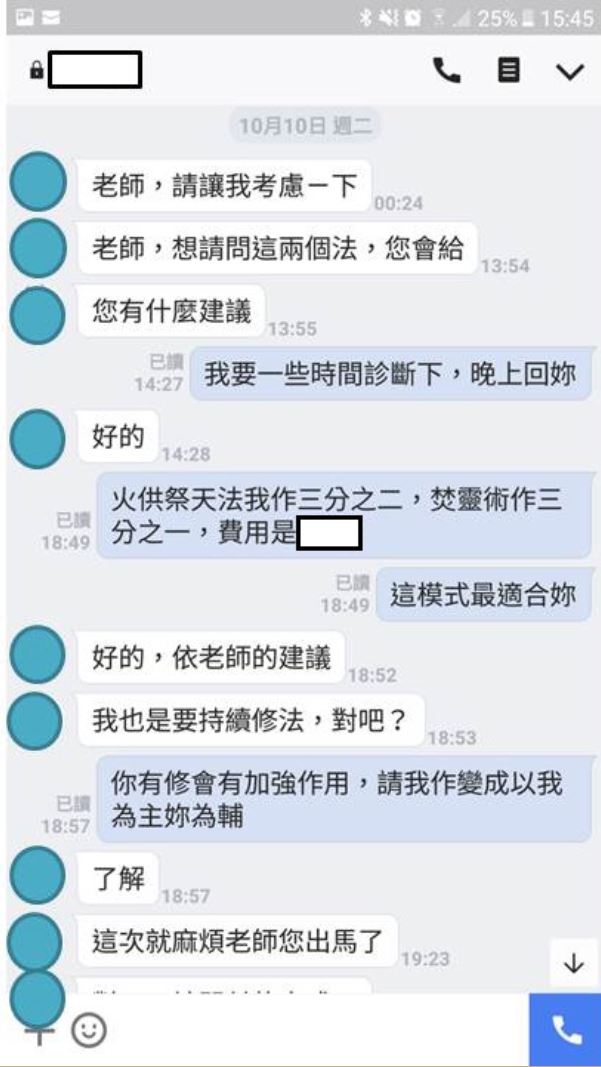
Task: Tap the blue call button at bottom
Action: pyautogui.click(x=565, y=1030)
